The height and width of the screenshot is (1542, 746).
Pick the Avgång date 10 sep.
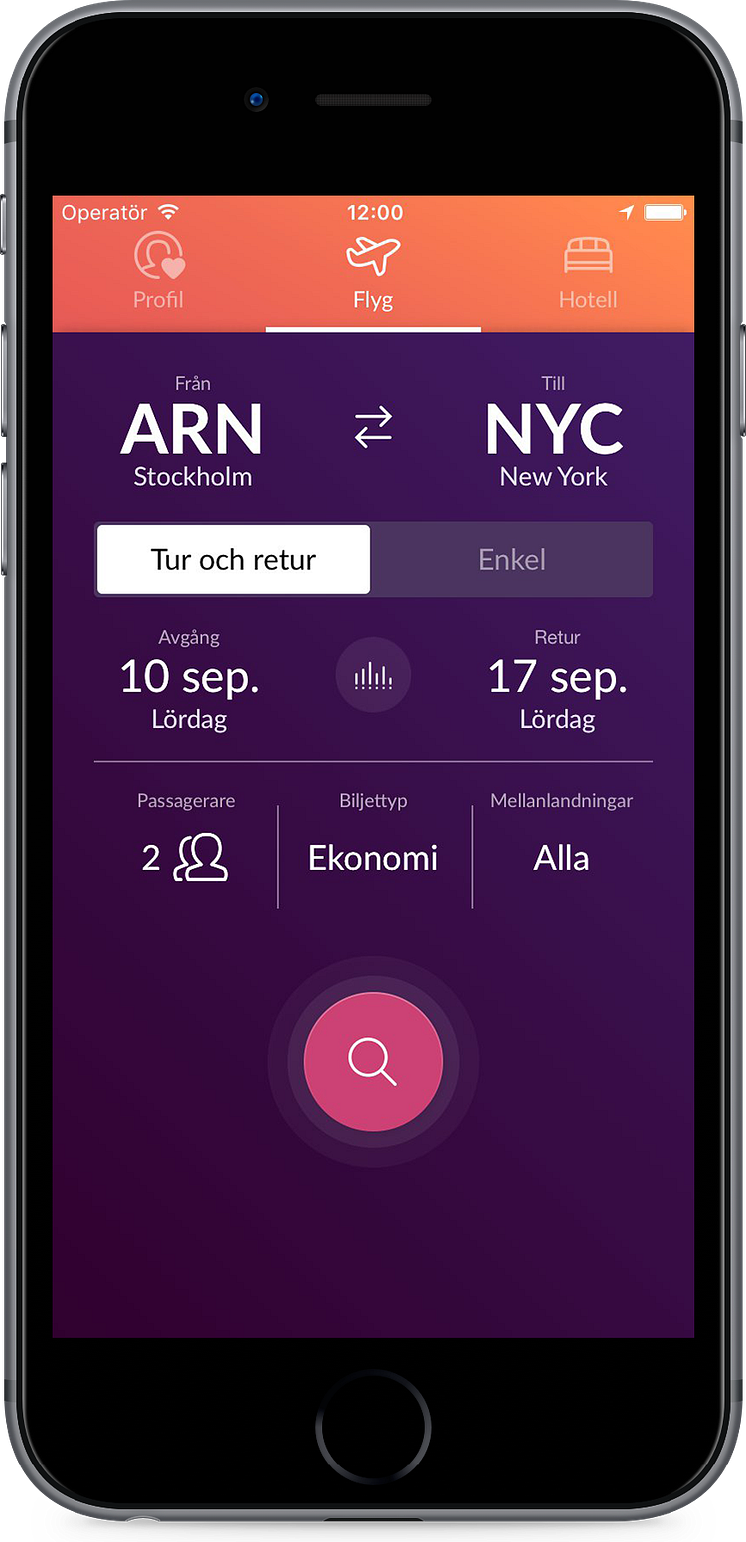tap(189, 680)
